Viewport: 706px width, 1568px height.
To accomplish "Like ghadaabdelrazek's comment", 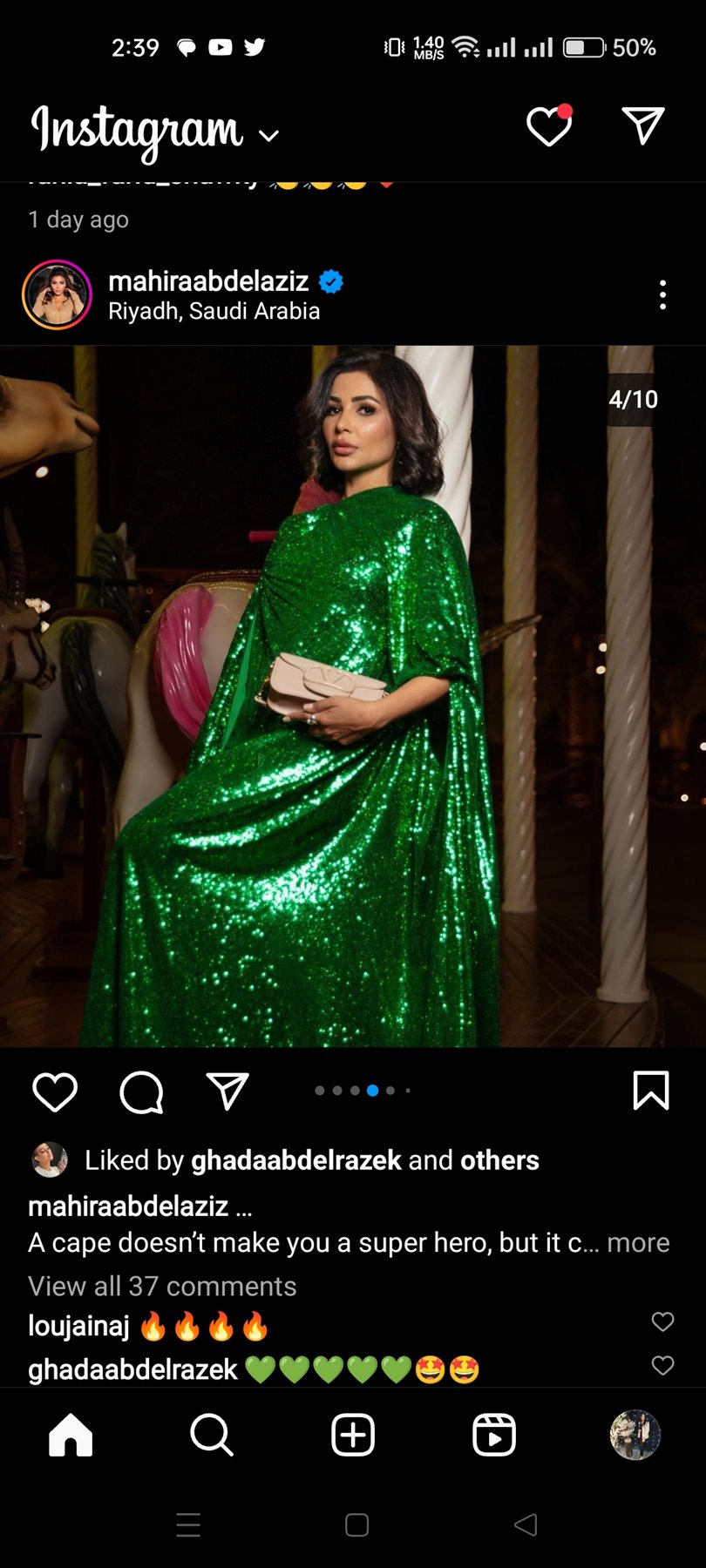I will (x=662, y=1365).
